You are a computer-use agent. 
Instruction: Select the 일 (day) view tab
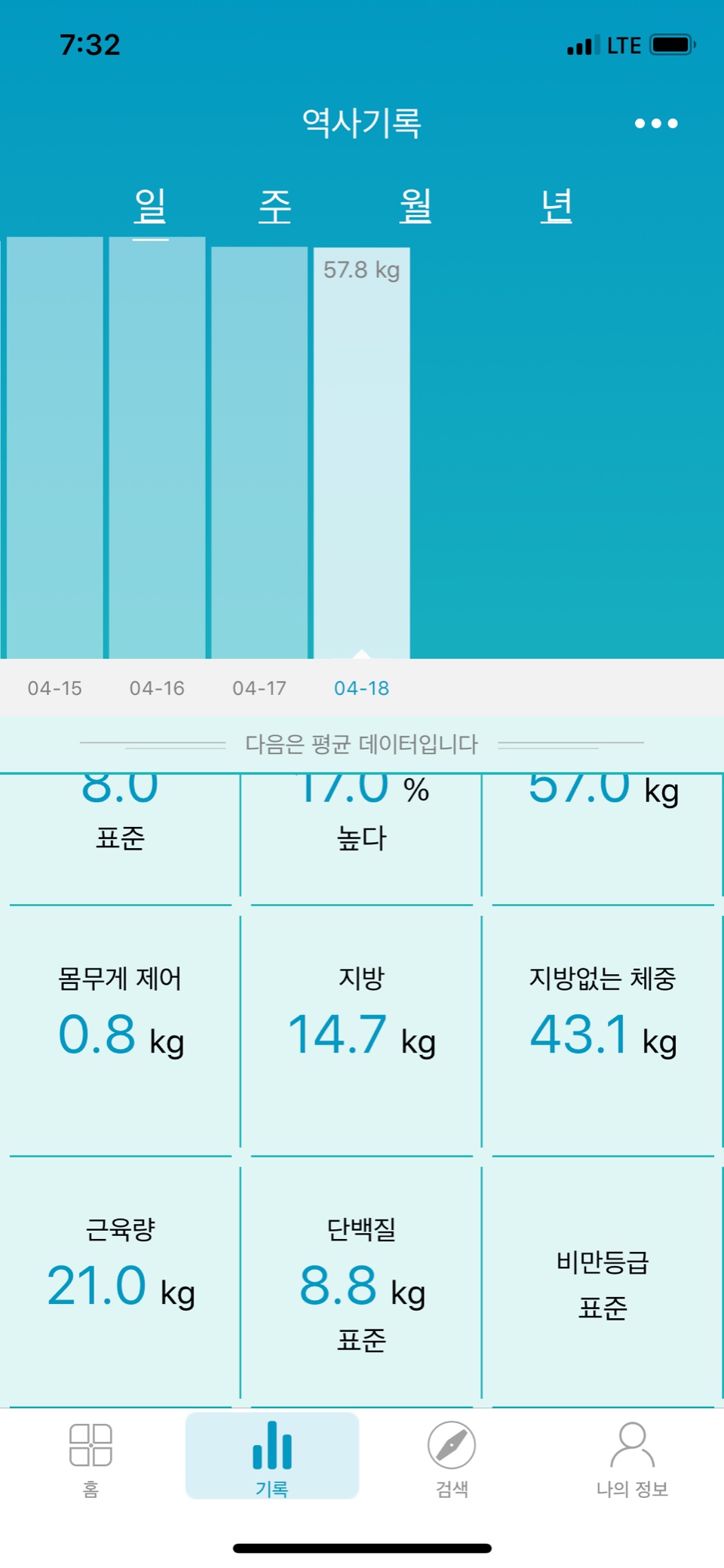point(150,207)
